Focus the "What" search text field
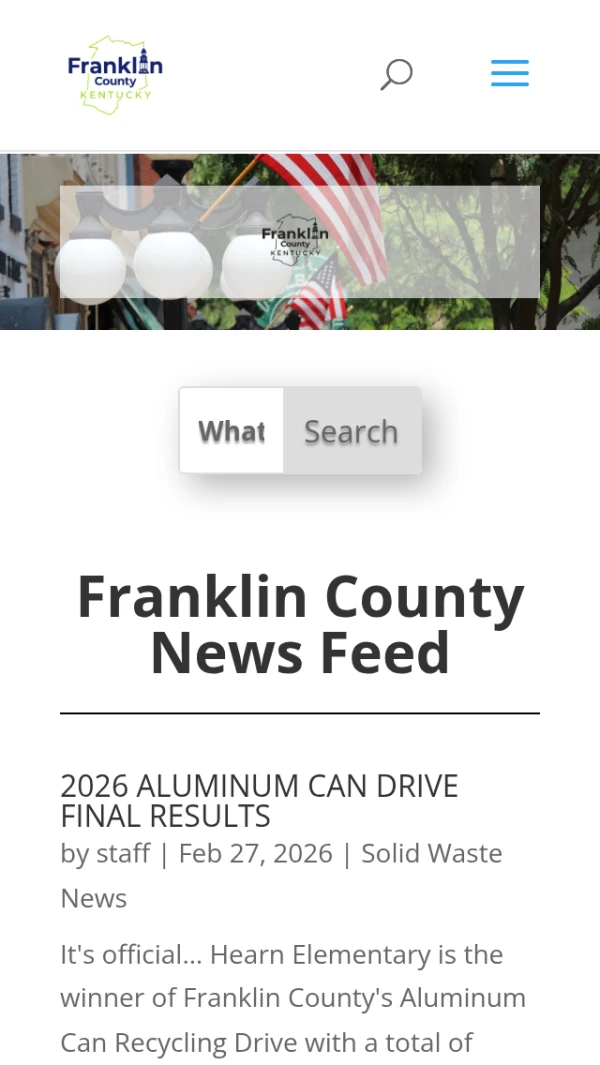The height and width of the screenshot is (1065, 600). pyautogui.click(x=232, y=431)
